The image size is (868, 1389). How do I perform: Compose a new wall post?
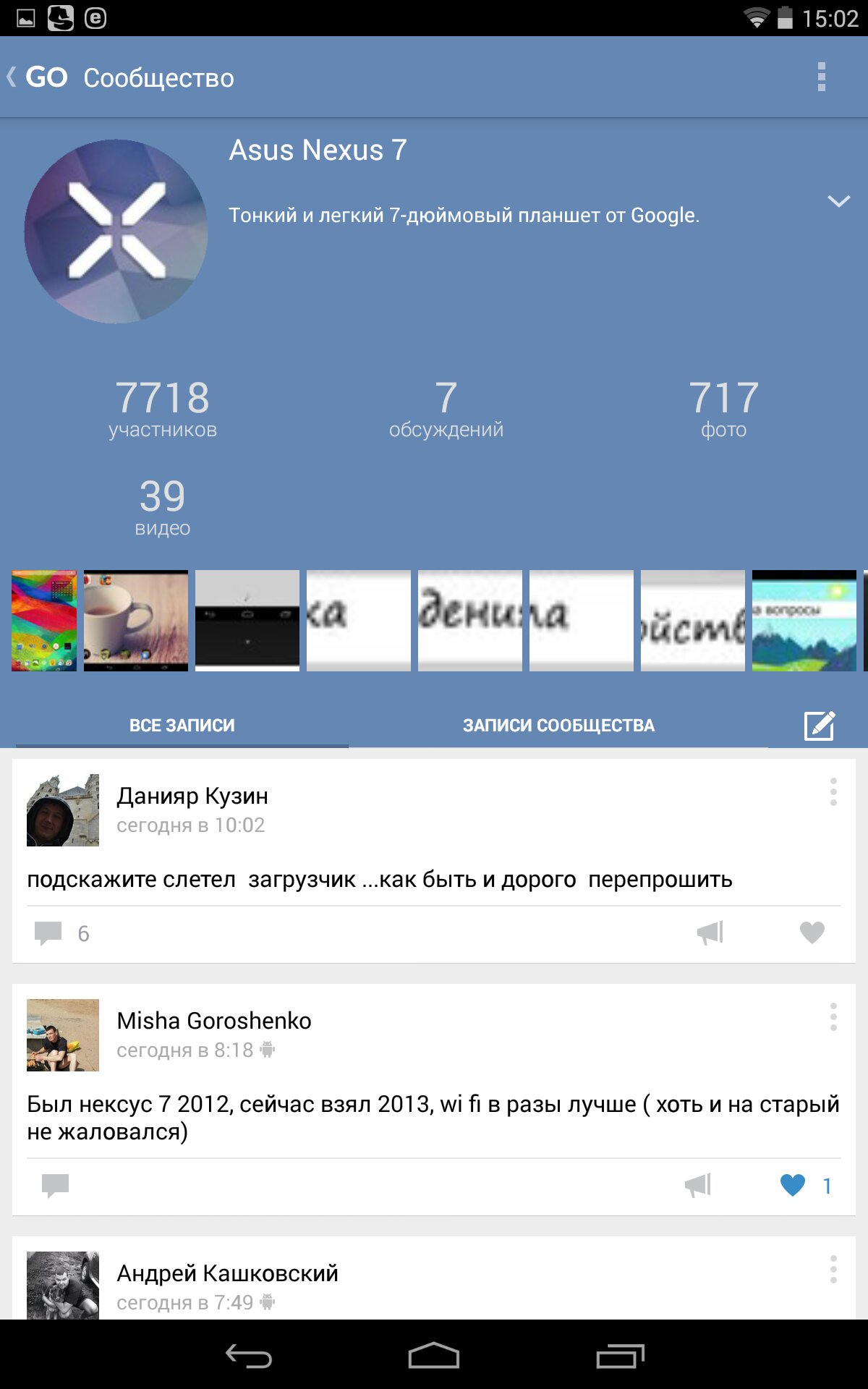[x=820, y=726]
